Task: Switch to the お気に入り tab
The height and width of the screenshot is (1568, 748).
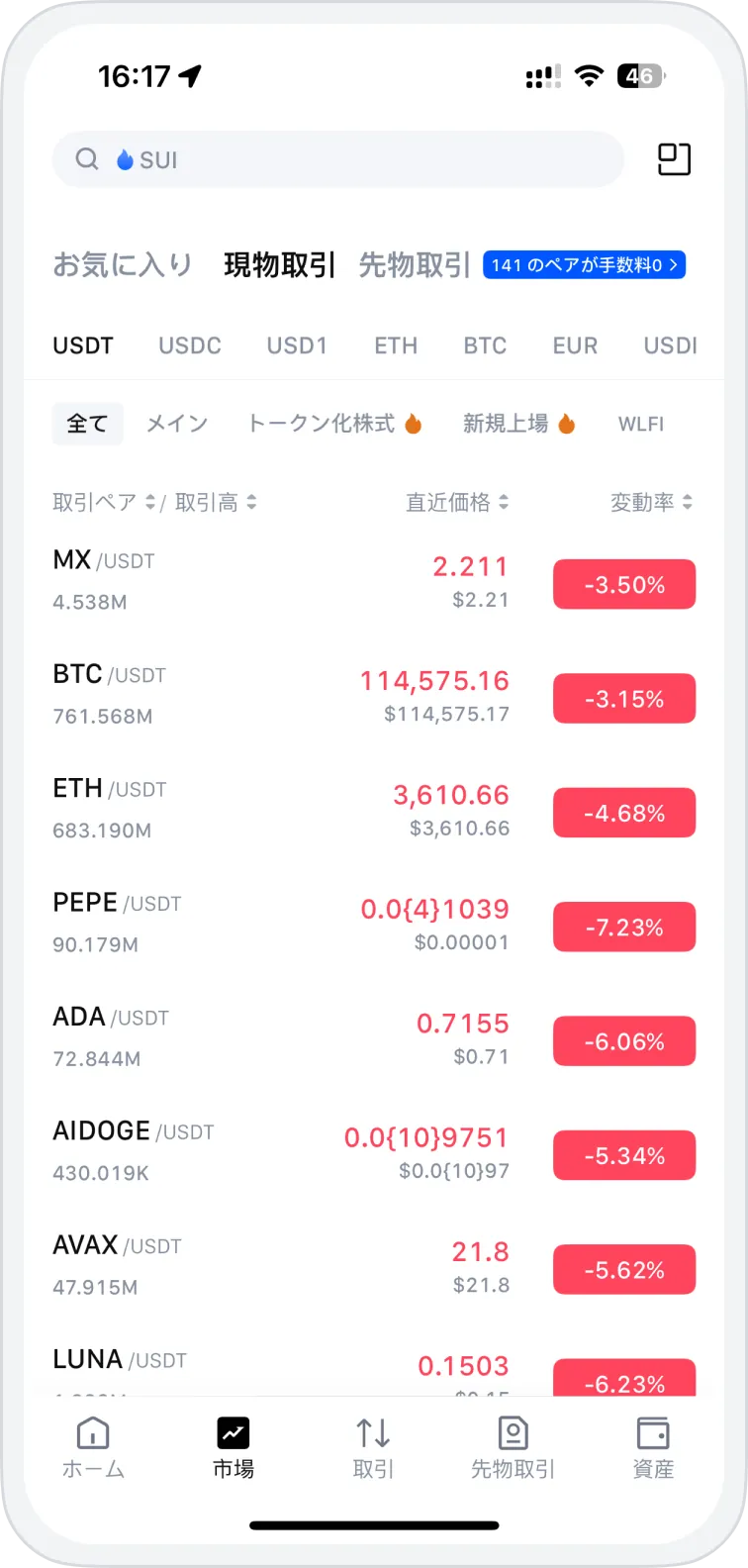Action: click(122, 265)
